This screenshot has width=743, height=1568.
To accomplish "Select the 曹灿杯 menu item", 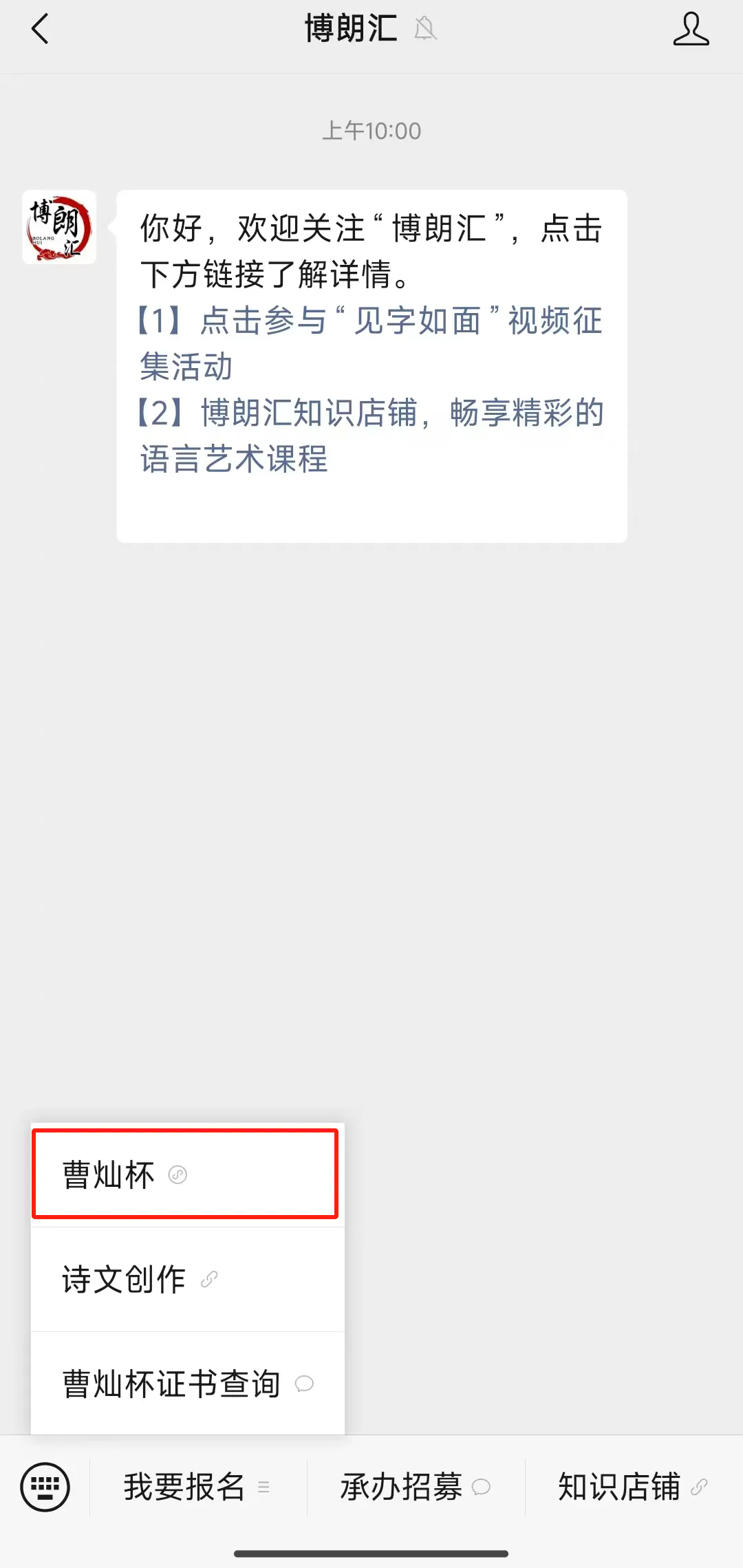I will [184, 1174].
